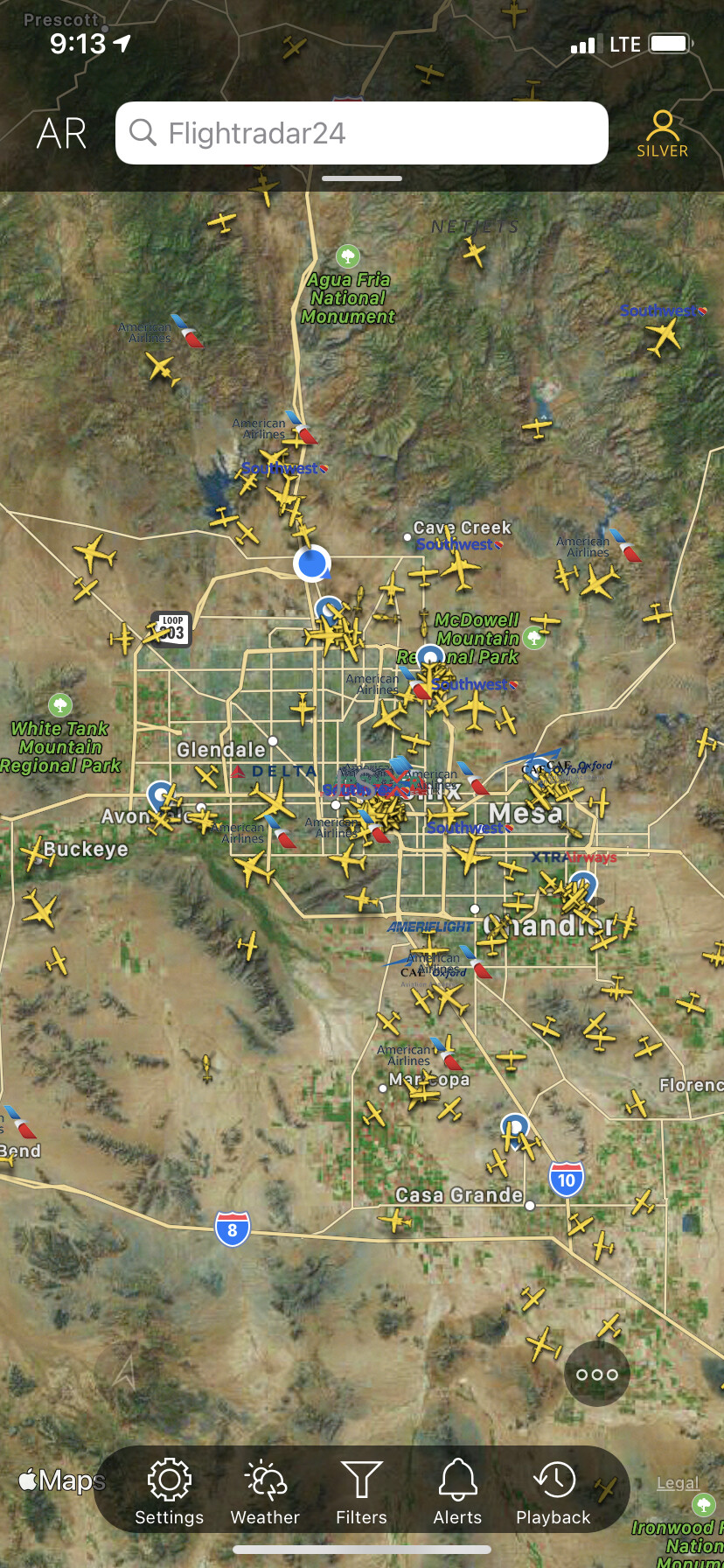The width and height of the screenshot is (724, 1568).
Task: Tap the airport pin near Casa Grande
Action: (x=515, y=1126)
